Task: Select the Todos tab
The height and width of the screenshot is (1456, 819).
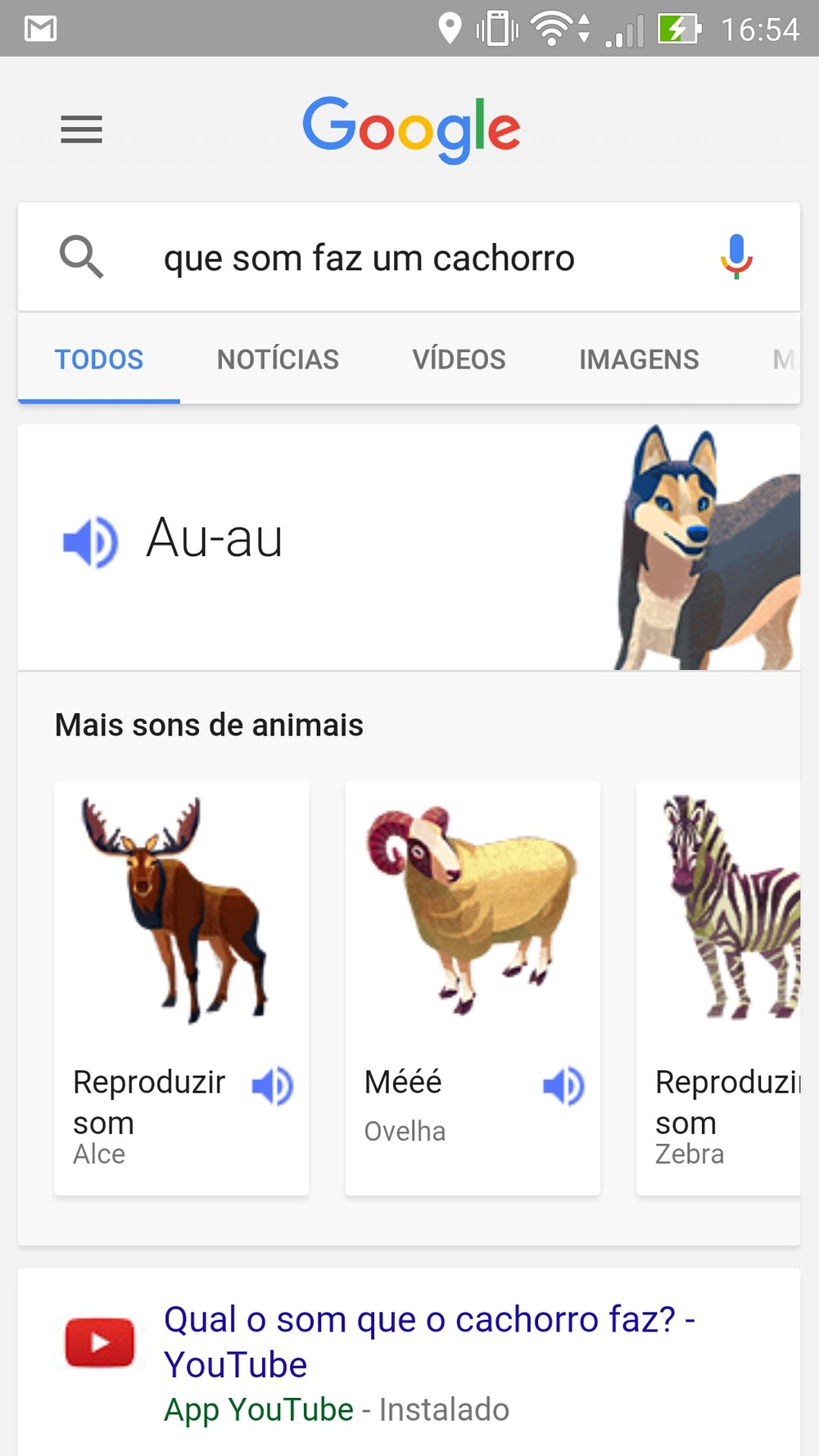Action: 99,359
